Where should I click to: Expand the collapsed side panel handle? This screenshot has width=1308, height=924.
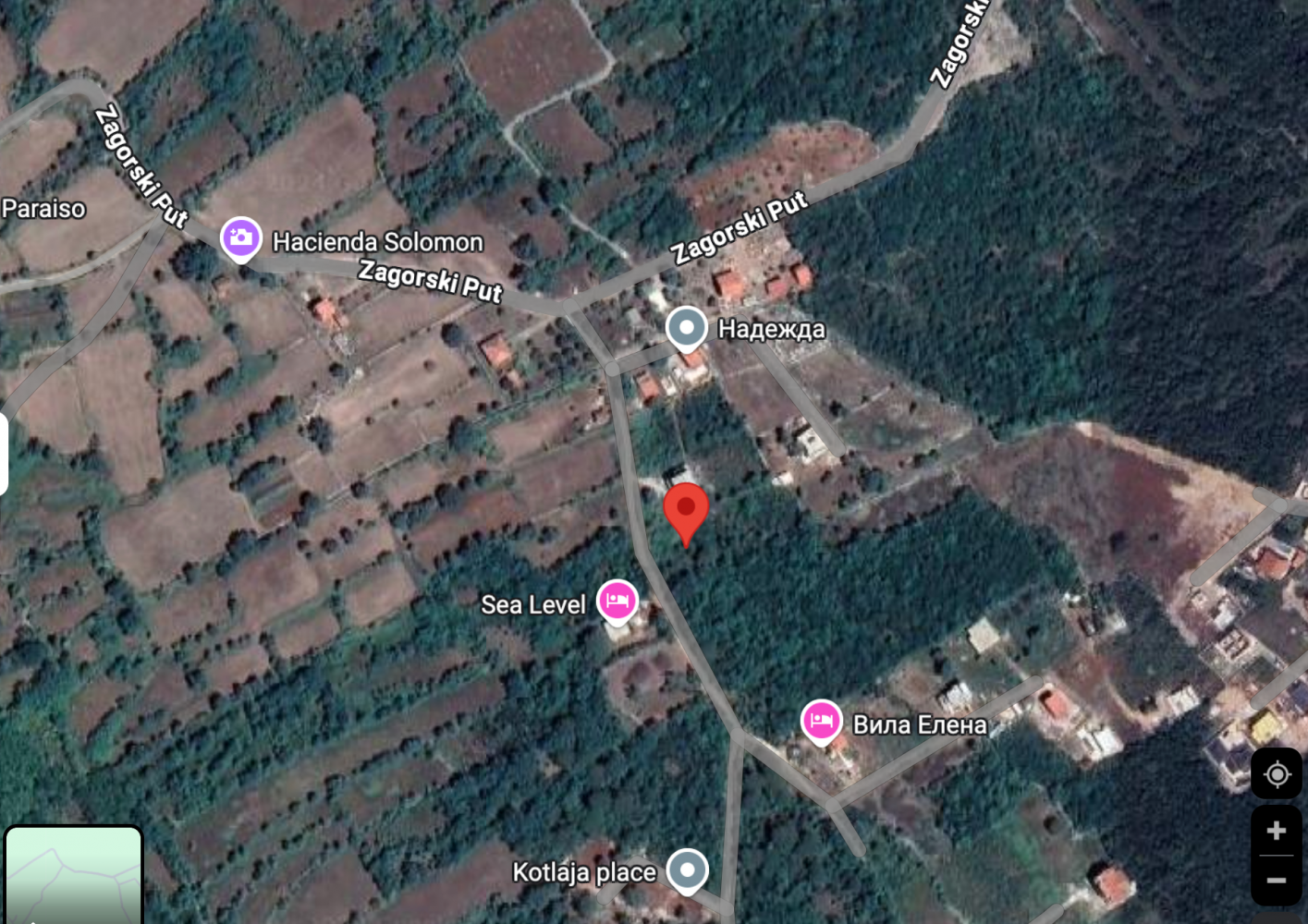coord(4,453)
